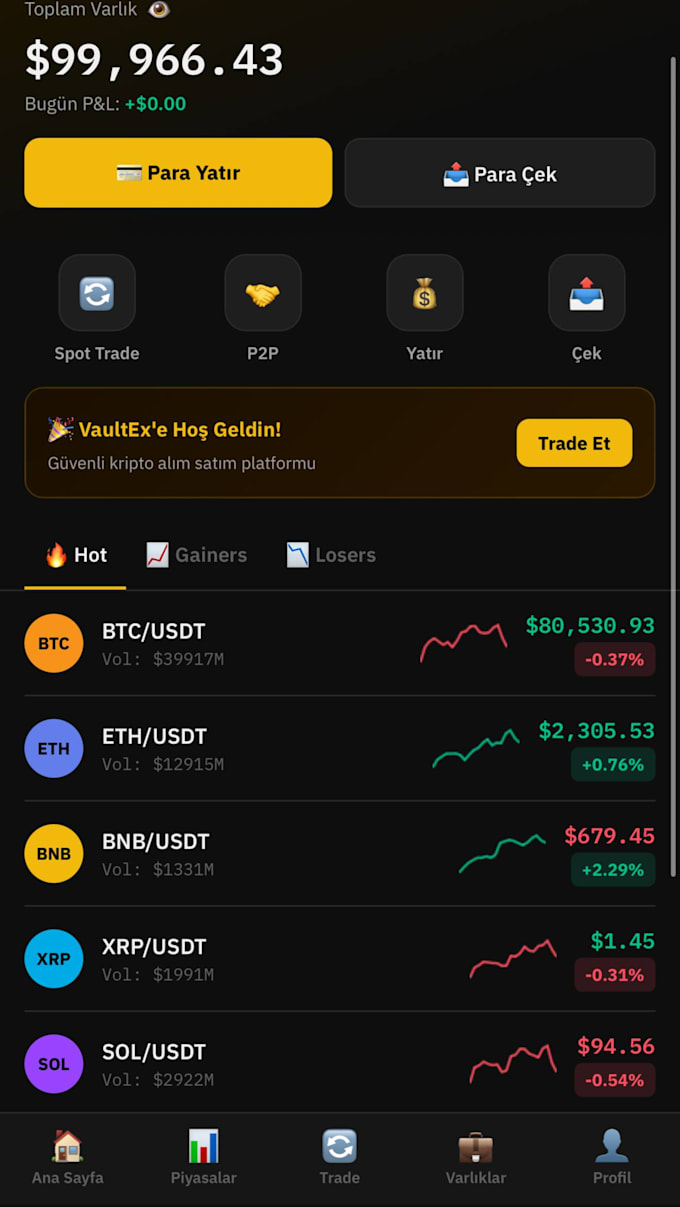Open the SOL/USDT pair
This screenshot has height=1207, width=680.
tap(340, 1063)
